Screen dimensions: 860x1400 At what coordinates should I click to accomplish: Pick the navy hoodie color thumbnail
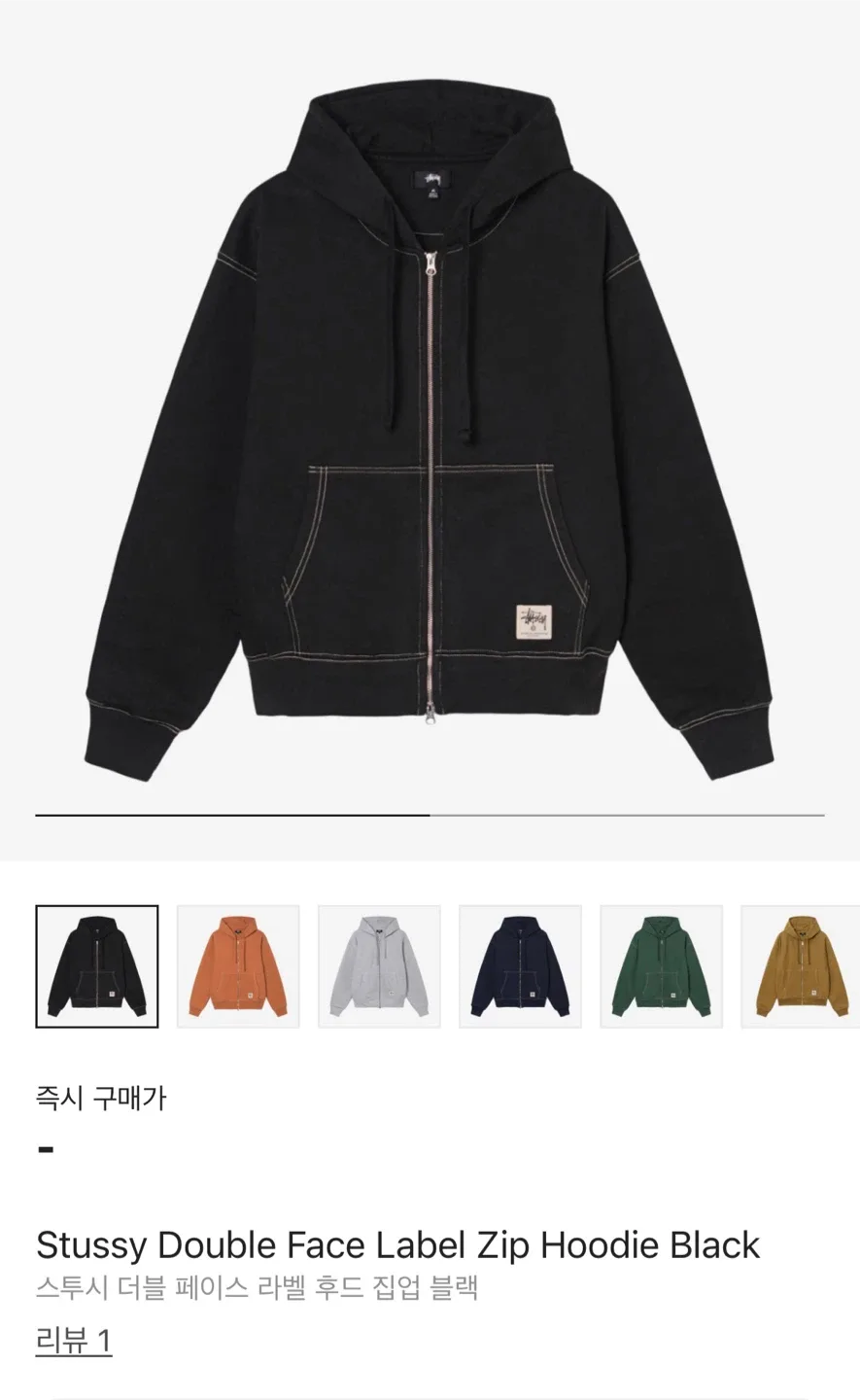coord(520,966)
